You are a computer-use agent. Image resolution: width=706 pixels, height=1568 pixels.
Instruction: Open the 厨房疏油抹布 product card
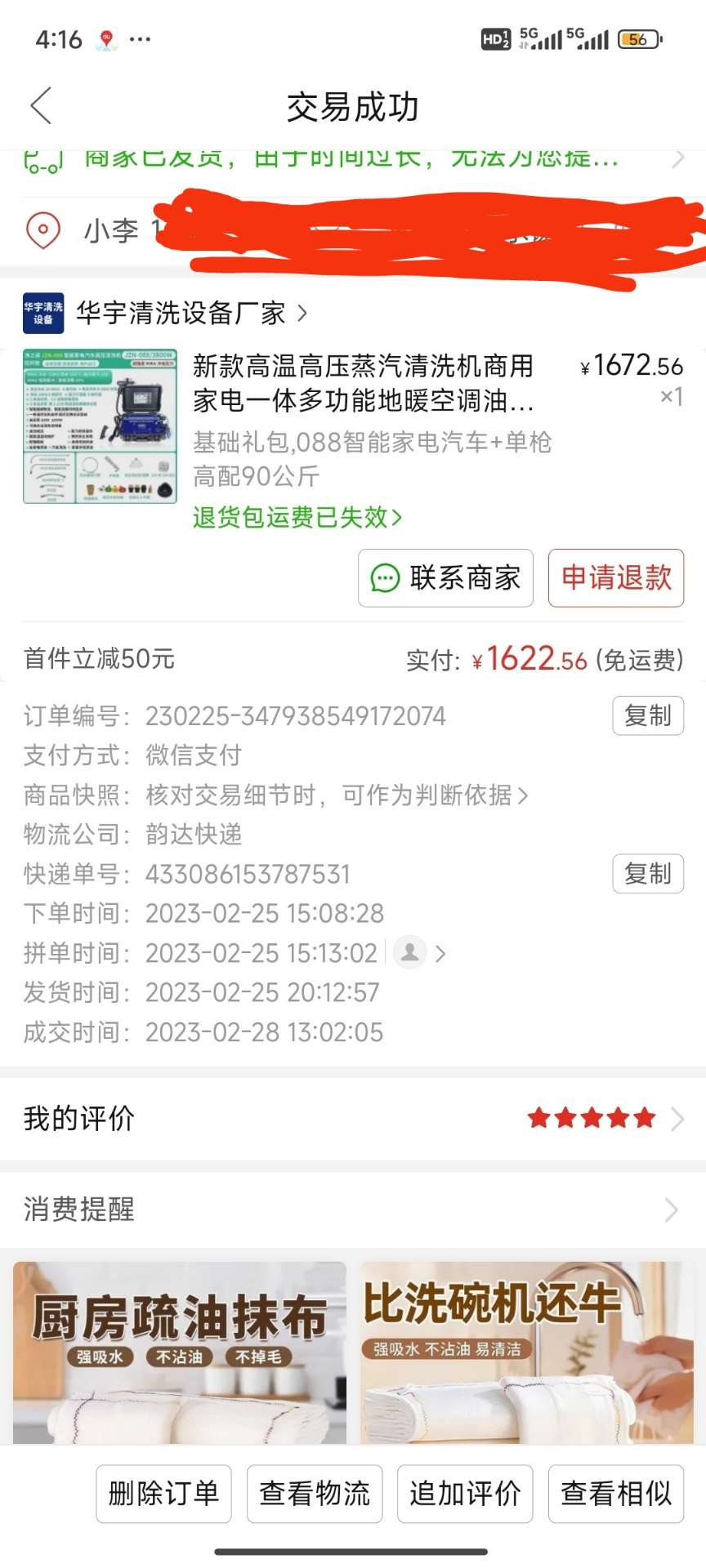(x=180, y=1352)
